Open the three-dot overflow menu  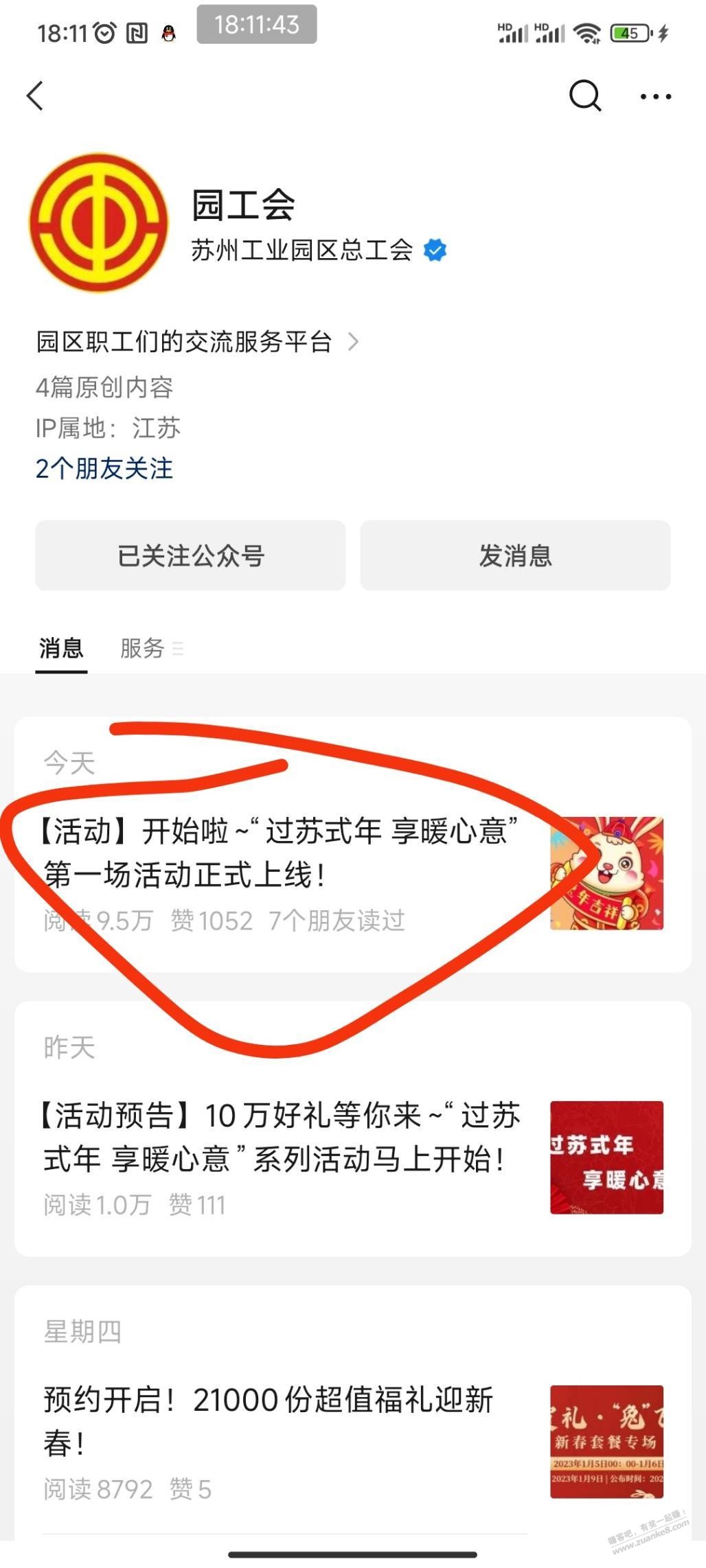[x=655, y=97]
